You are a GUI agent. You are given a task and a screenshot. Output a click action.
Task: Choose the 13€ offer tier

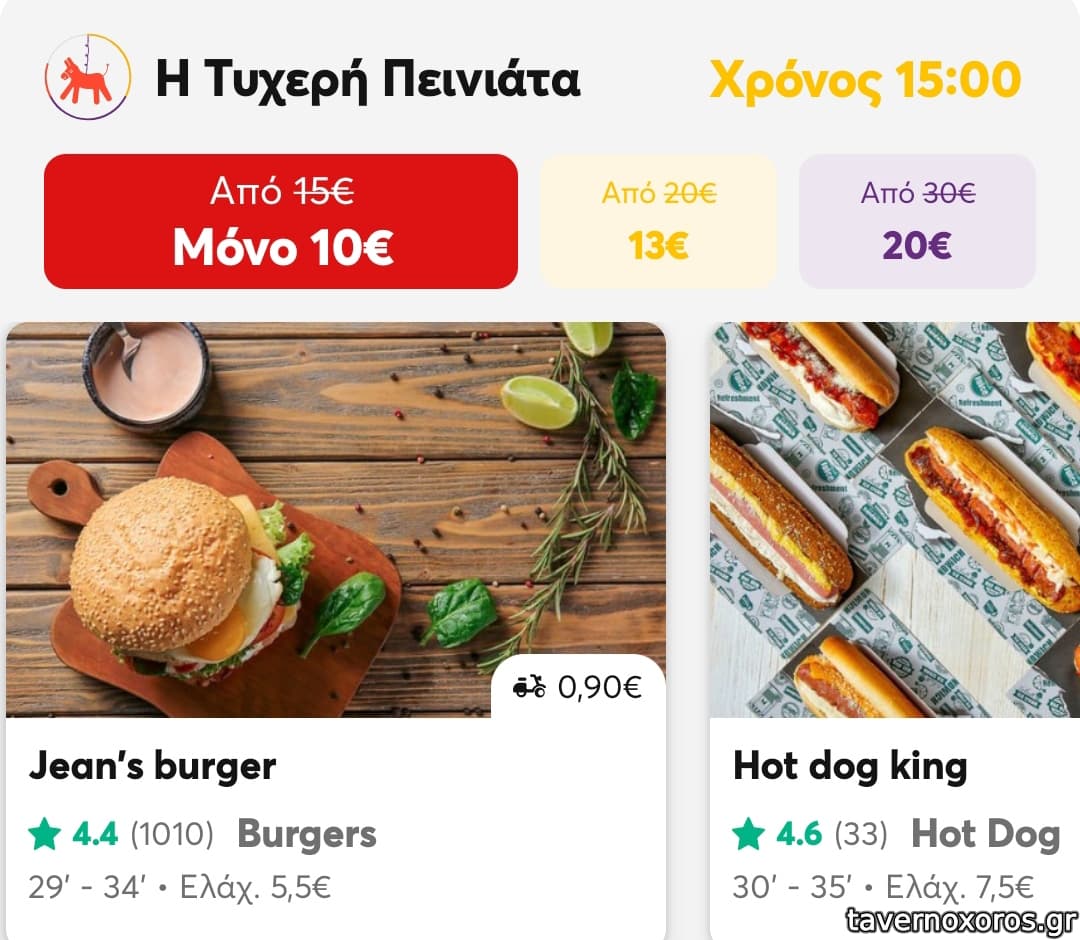[658, 221]
